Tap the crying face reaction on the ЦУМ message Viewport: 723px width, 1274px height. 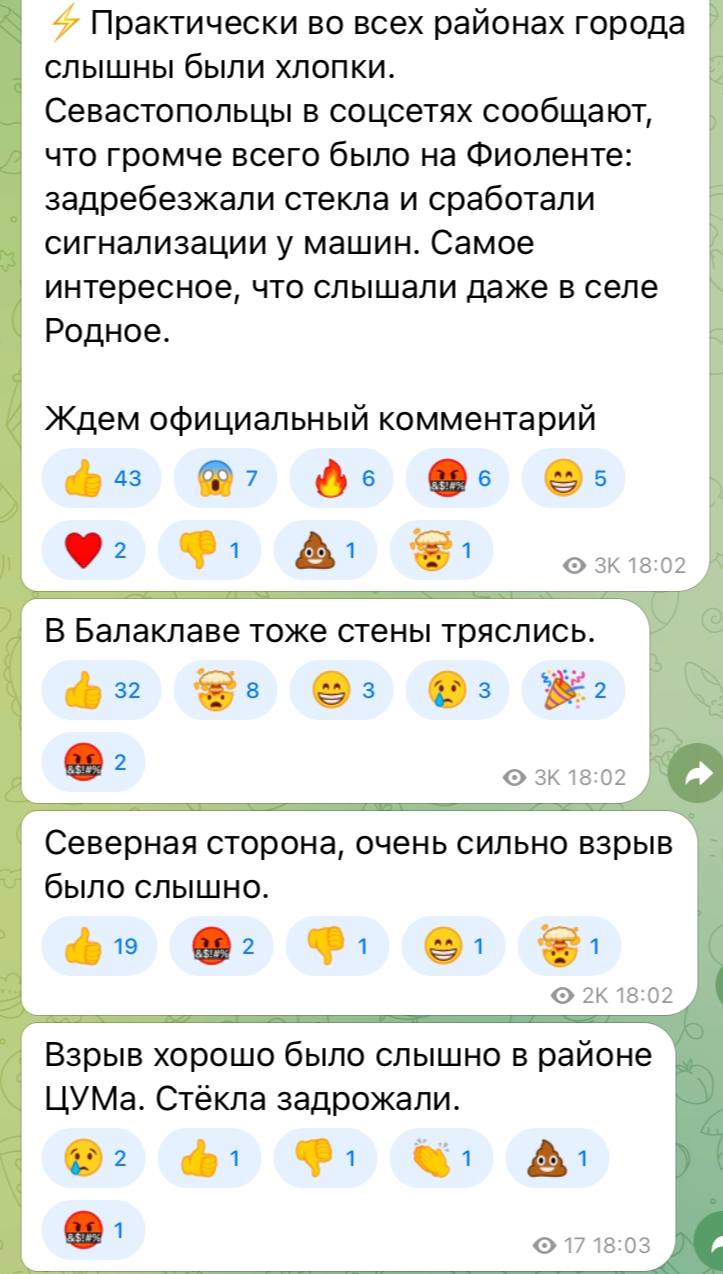[93, 1158]
